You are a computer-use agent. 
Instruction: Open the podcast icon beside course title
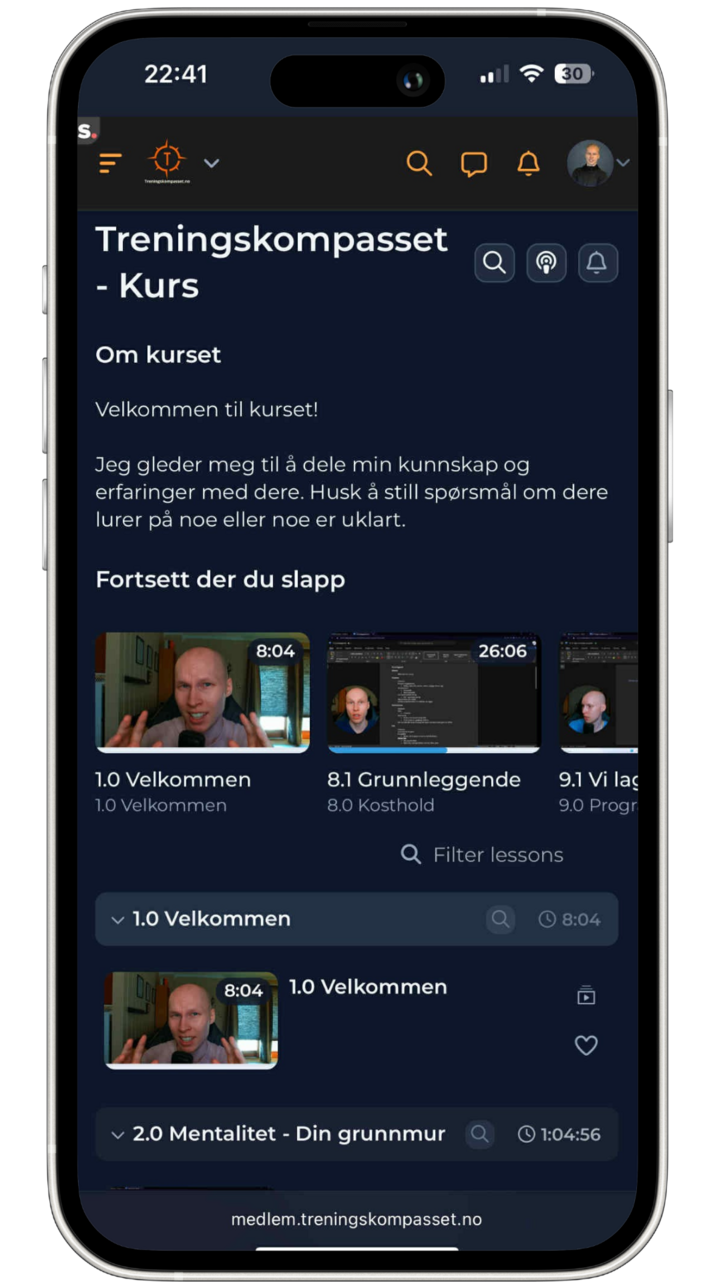pyautogui.click(x=546, y=263)
